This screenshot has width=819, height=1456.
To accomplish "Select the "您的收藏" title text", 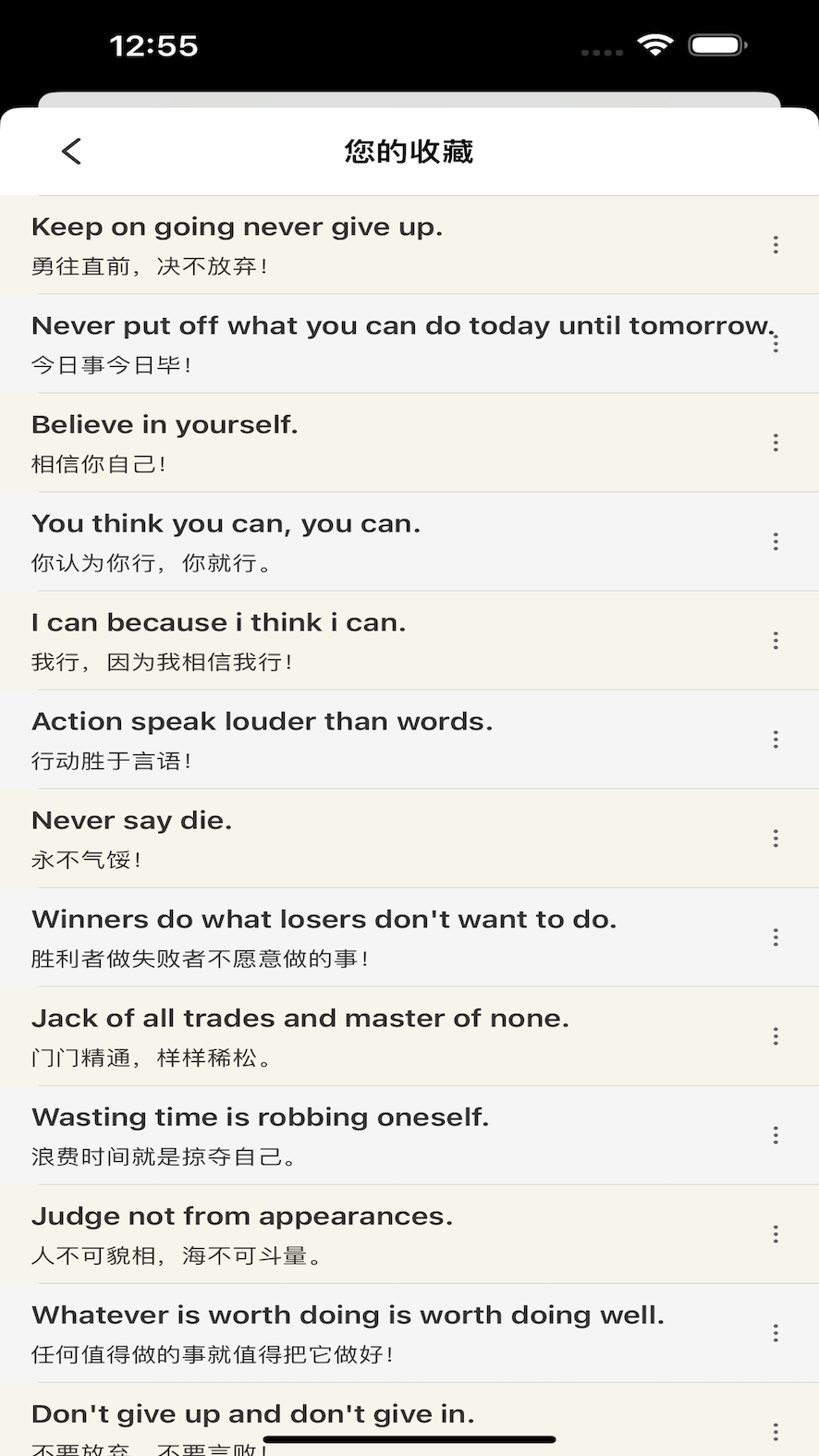I will [409, 151].
